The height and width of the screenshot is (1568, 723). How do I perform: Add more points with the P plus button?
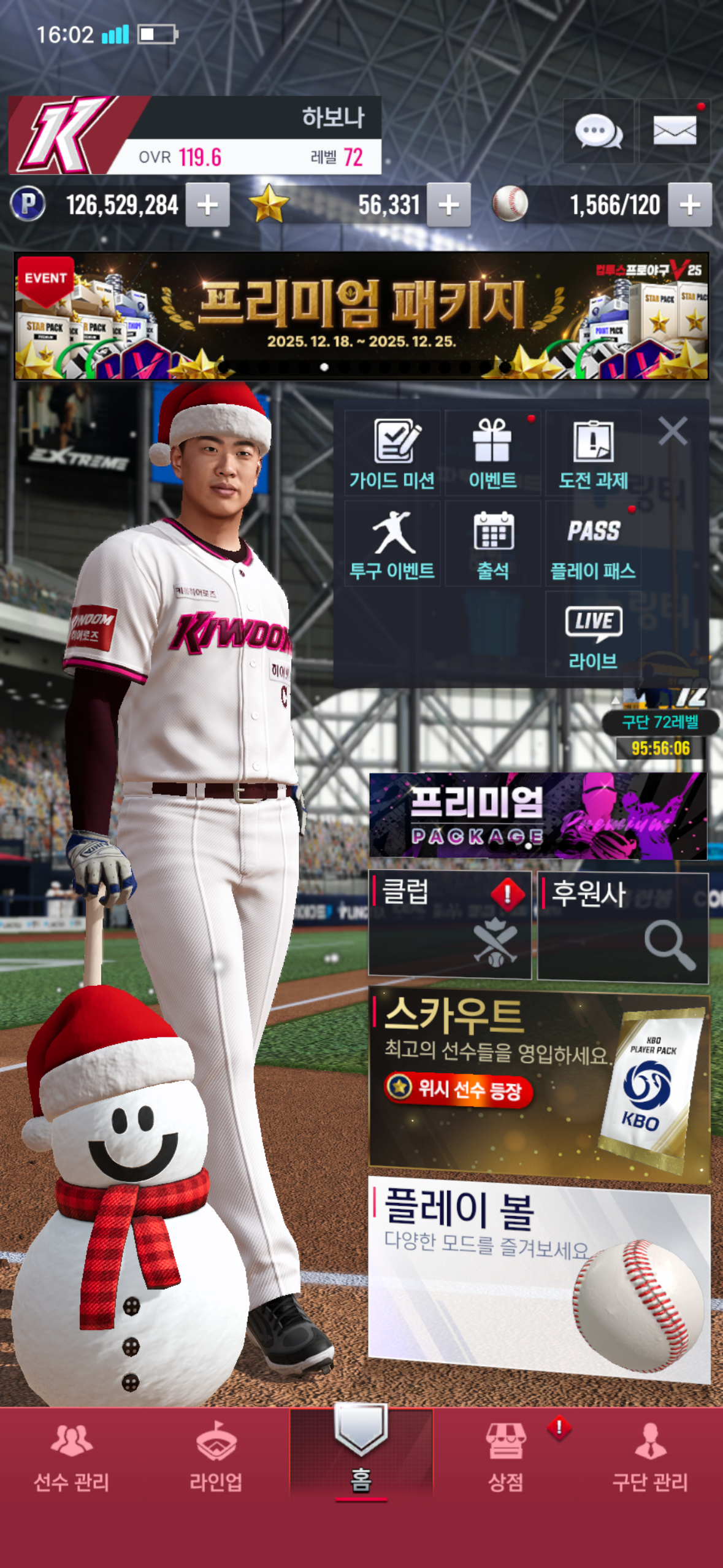[207, 205]
